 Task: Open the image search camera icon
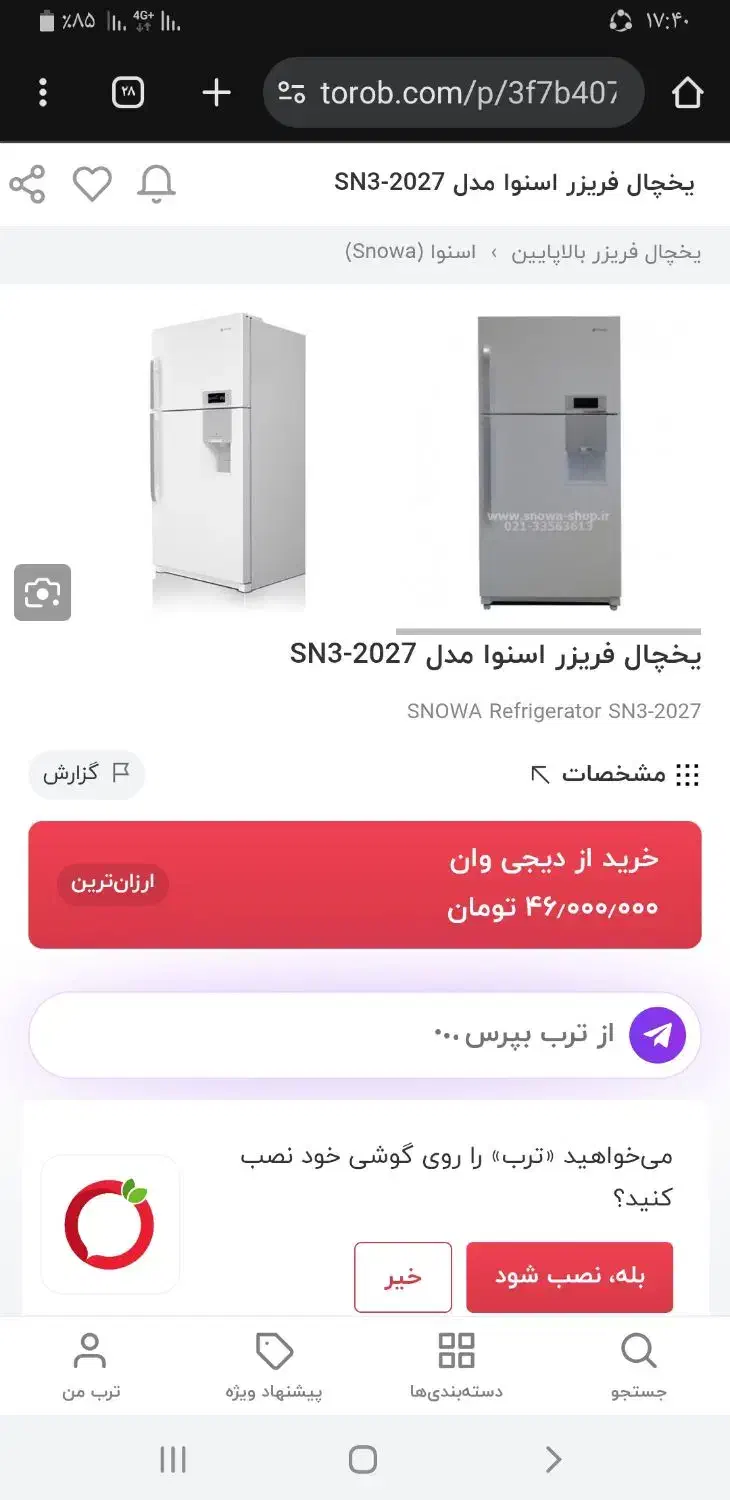pyautogui.click(x=42, y=592)
